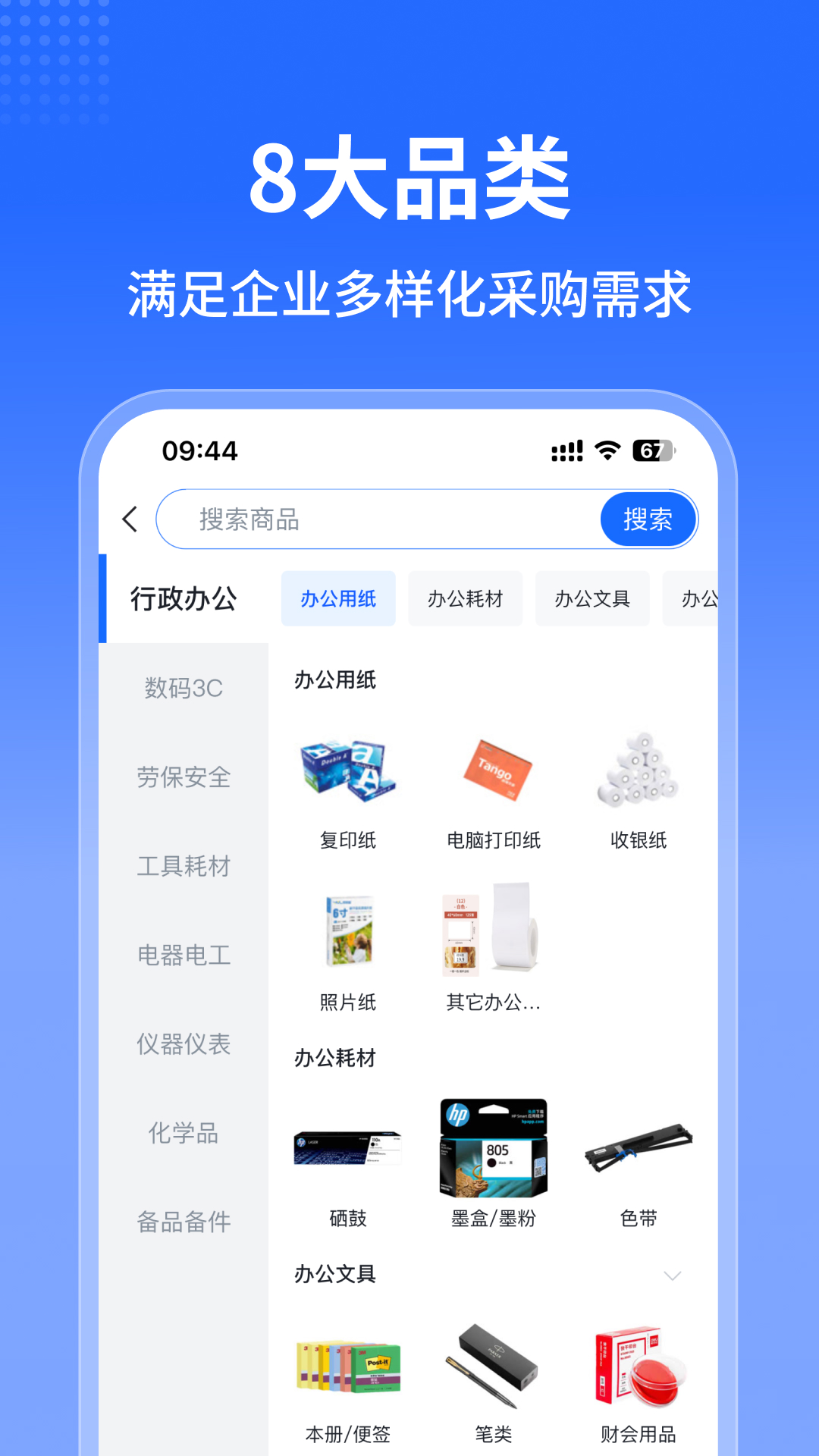Image resolution: width=819 pixels, height=1456 pixels.
Task: Switch to the 办公耗材 tab
Action: tap(465, 598)
